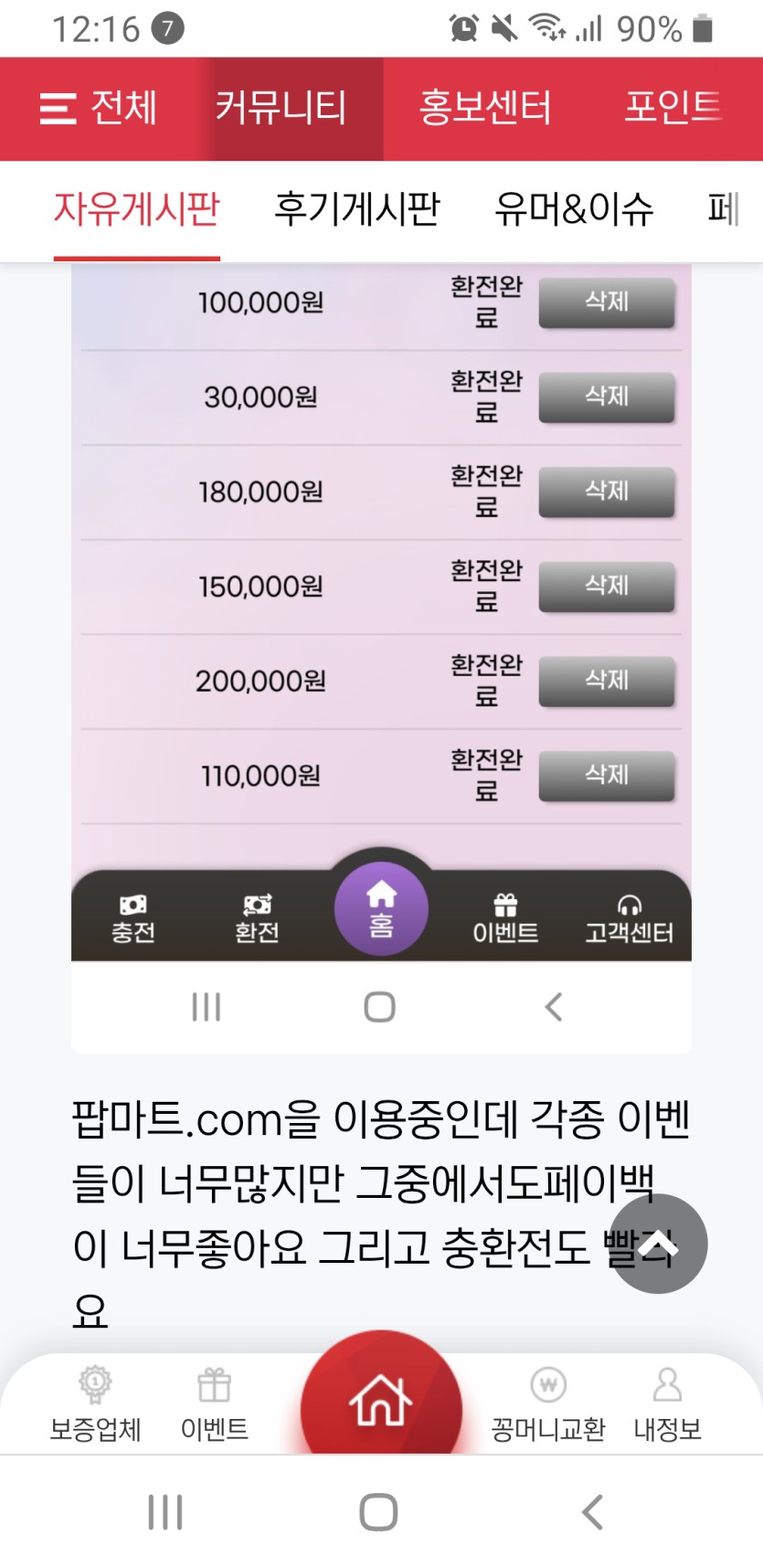The height and width of the screenshot is (1568, 763).
Task: Open the 전체 hamburger menu
Action: 98,109
